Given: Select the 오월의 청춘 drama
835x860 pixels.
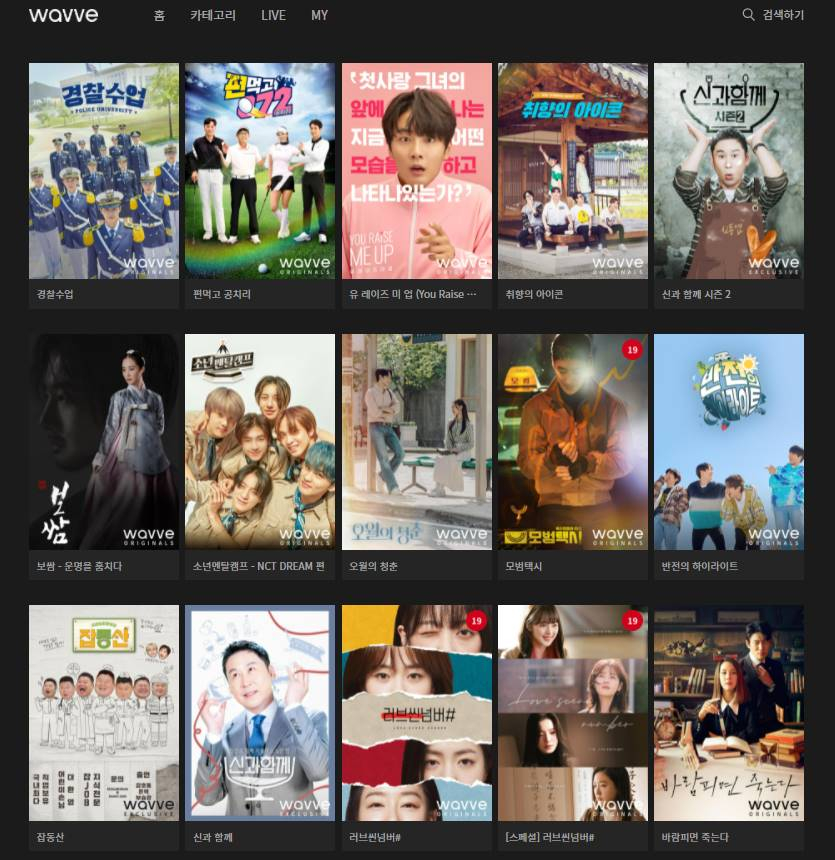Looking at the screenshot, I should [x=417, y=441].
